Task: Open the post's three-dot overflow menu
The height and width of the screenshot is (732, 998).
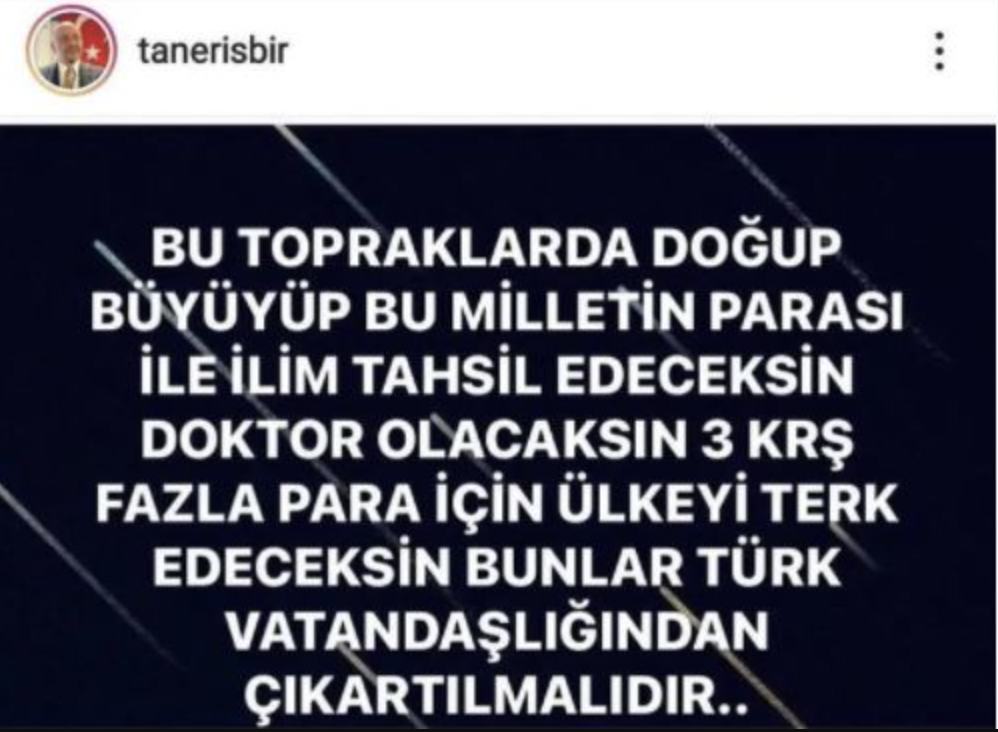Action: pyautogui.click(x=938, y=51)
